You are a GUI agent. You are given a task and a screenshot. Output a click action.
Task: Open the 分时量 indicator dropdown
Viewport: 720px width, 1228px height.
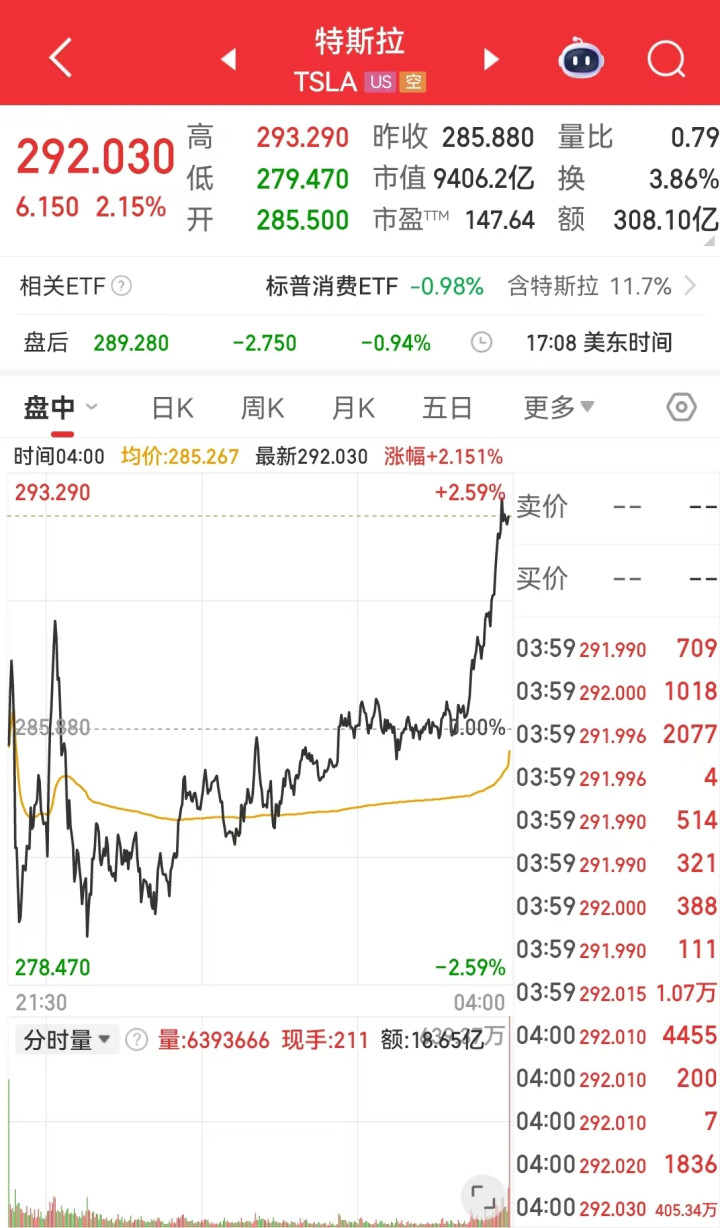click(x=67, y=1040)
